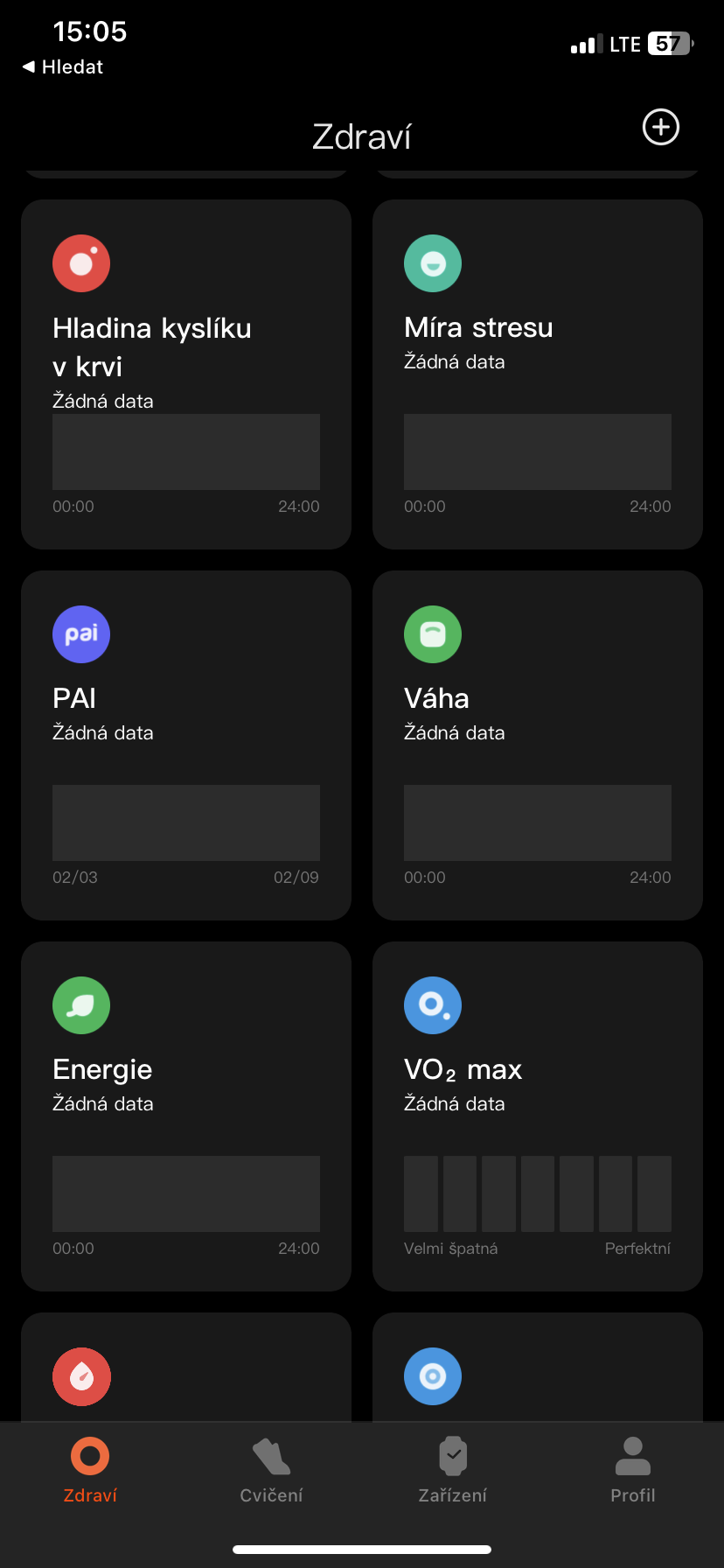Select the Zdraví tab
This screenshot has height=1568, width=724.
coord(90,1470)
